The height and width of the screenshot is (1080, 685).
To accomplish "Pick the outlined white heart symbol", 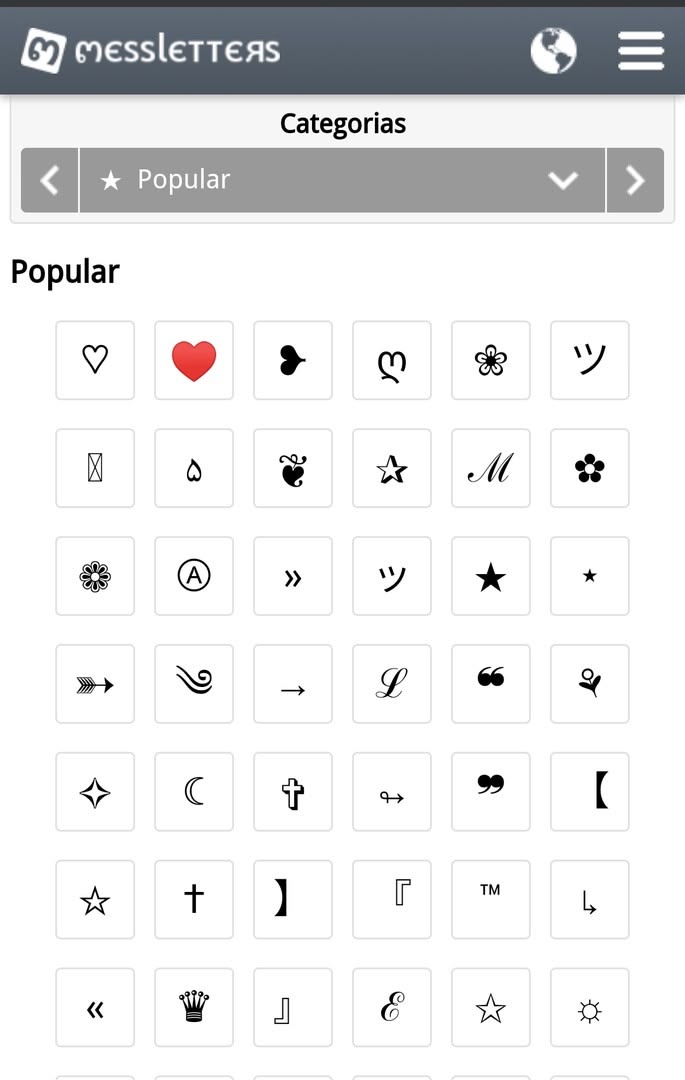I will point(95,360).
